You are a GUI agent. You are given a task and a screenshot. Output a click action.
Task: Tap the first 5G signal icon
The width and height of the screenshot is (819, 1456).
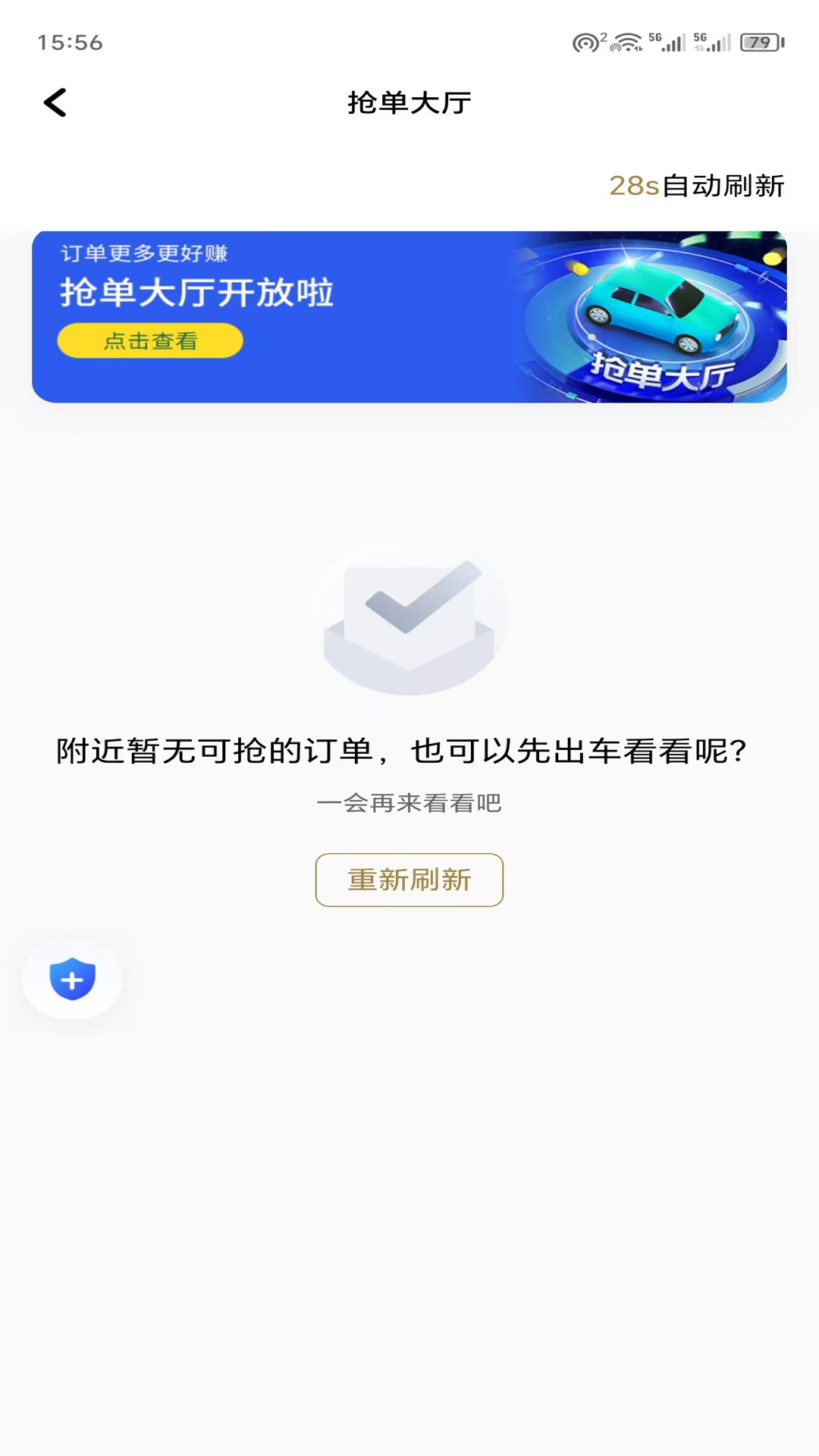click(x=667, y=42)
